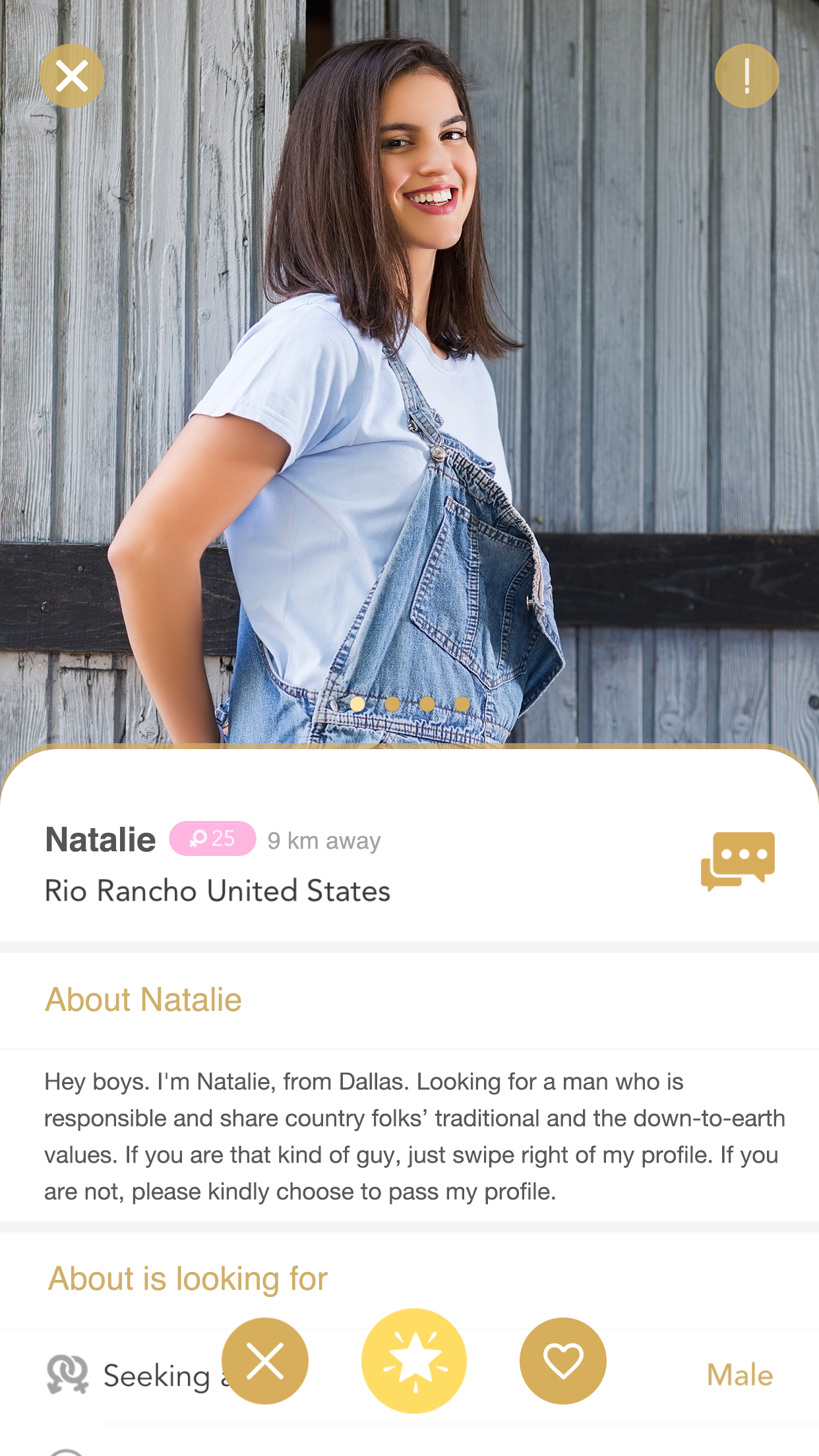Viewport: 819px width, 1456px height.
Task: Jump to the second photo indicator dot
Action: tap(392, 704)
